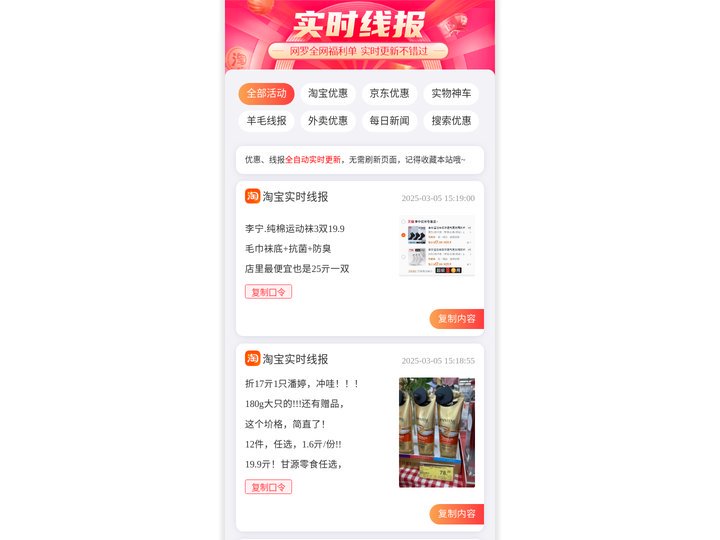Image resolution: width=720 pixels, height=540 pixels.
Task: Enlarge the 潘婷 product photo
Action: click(437, 432)
